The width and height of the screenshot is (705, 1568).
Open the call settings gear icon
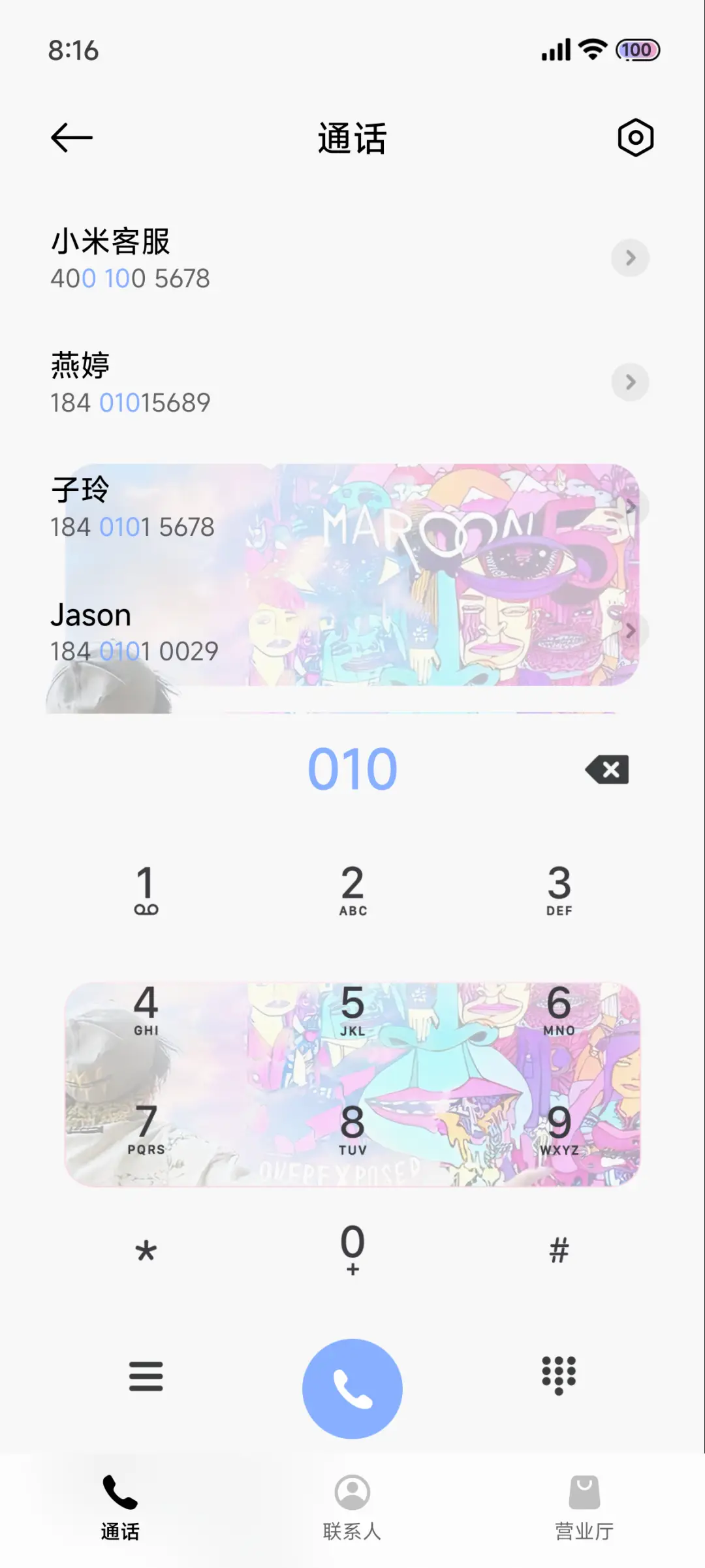pyautogui.click(x=636, y=138)
